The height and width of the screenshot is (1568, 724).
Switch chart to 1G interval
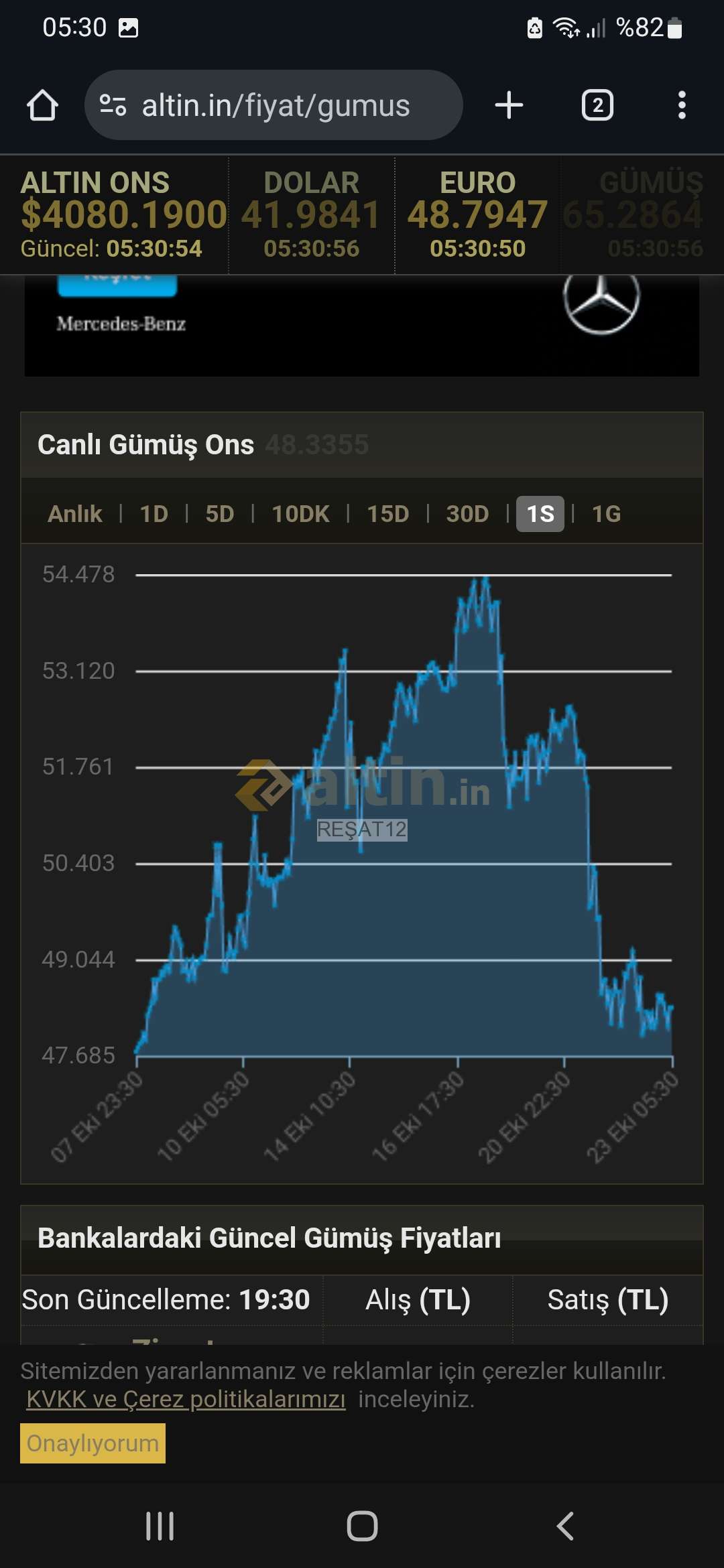coord(606,514)
